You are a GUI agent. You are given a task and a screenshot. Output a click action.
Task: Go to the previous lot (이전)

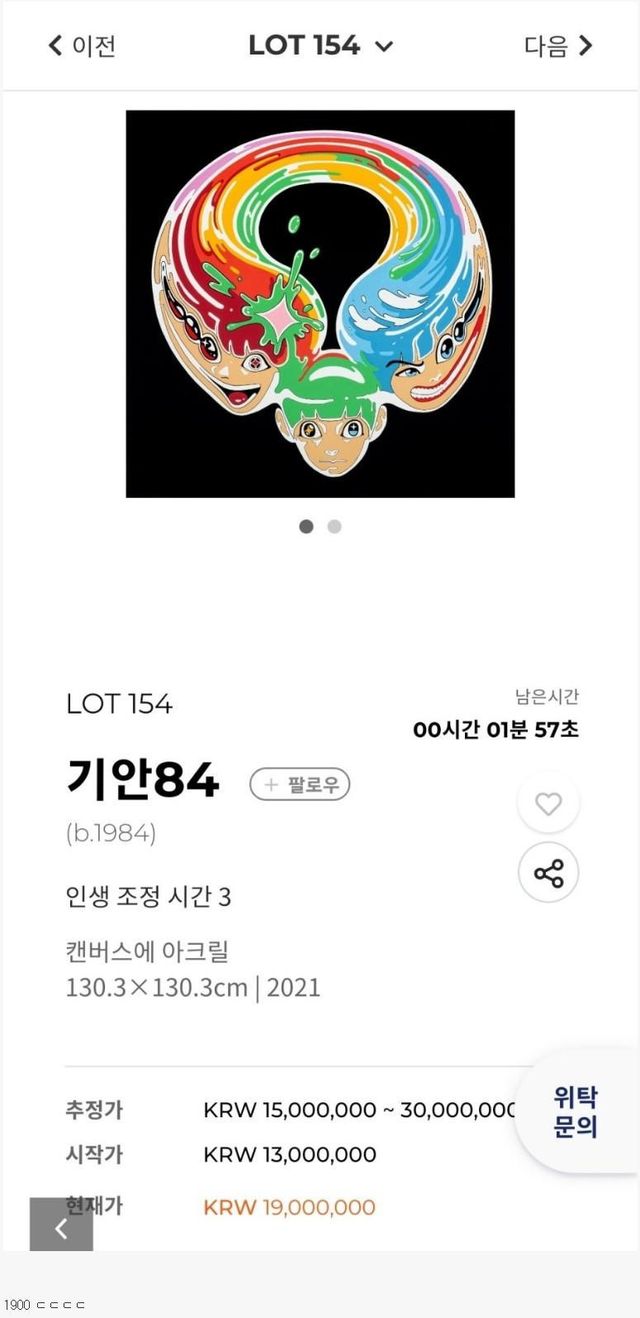click(x=82, y=46)
